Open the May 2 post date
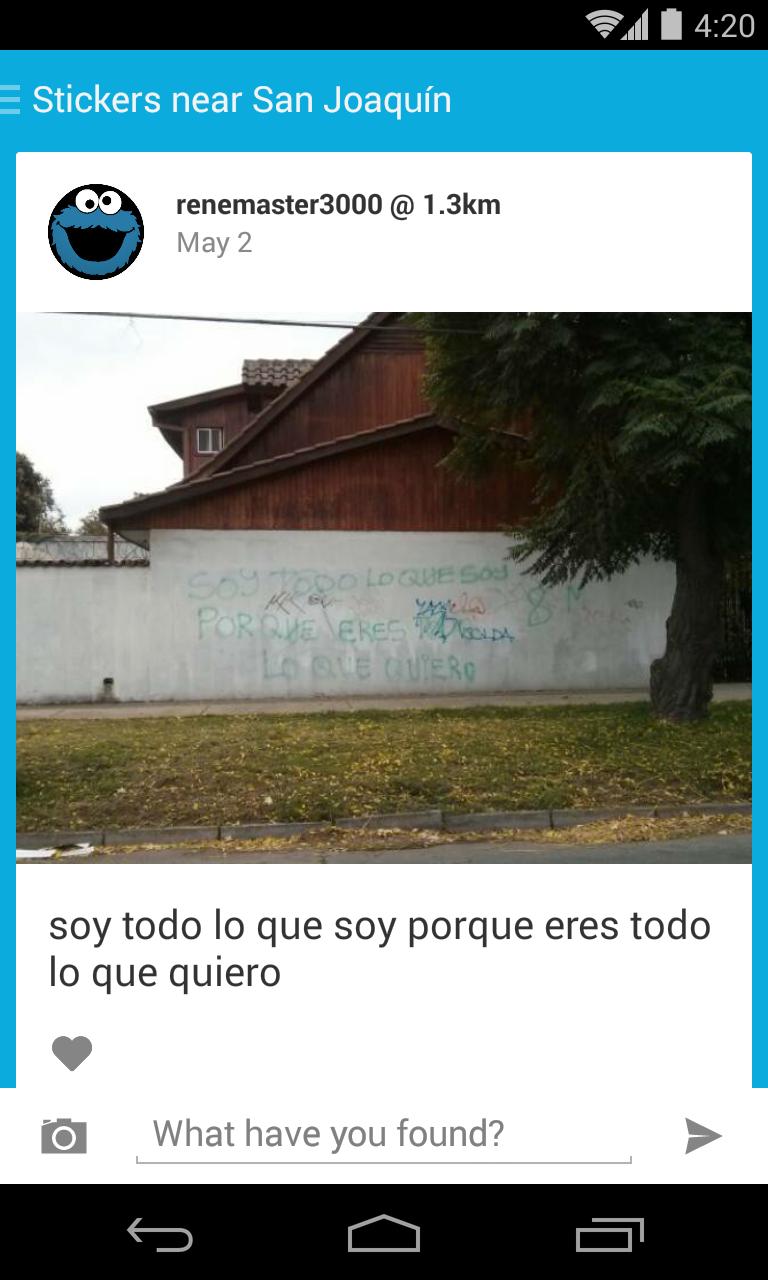Viewport: 768px width, 1280px height. tap(214, 242)
